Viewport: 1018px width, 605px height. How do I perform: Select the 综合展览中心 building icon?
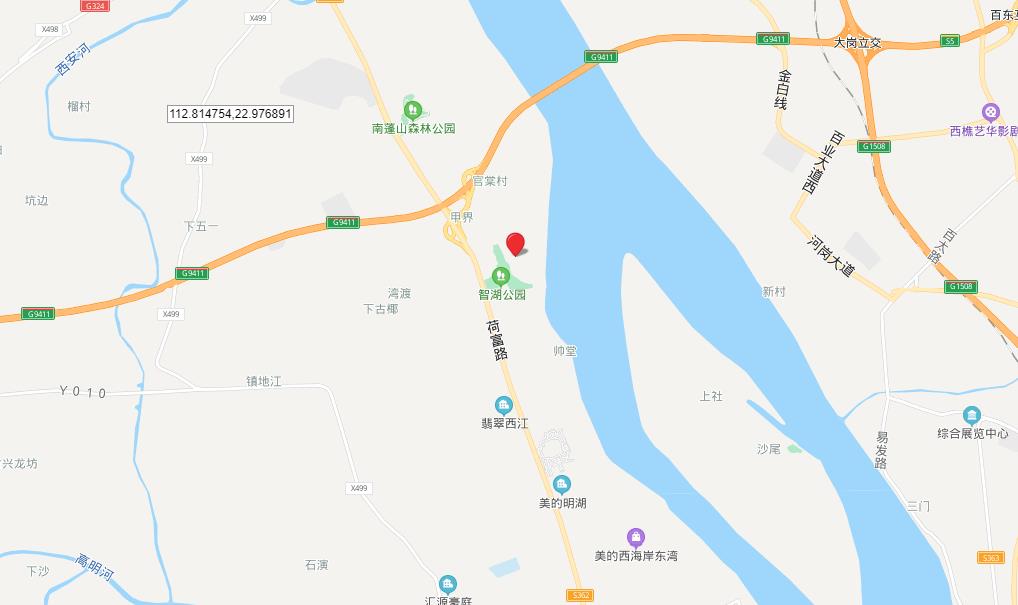[x=972, y=415]
